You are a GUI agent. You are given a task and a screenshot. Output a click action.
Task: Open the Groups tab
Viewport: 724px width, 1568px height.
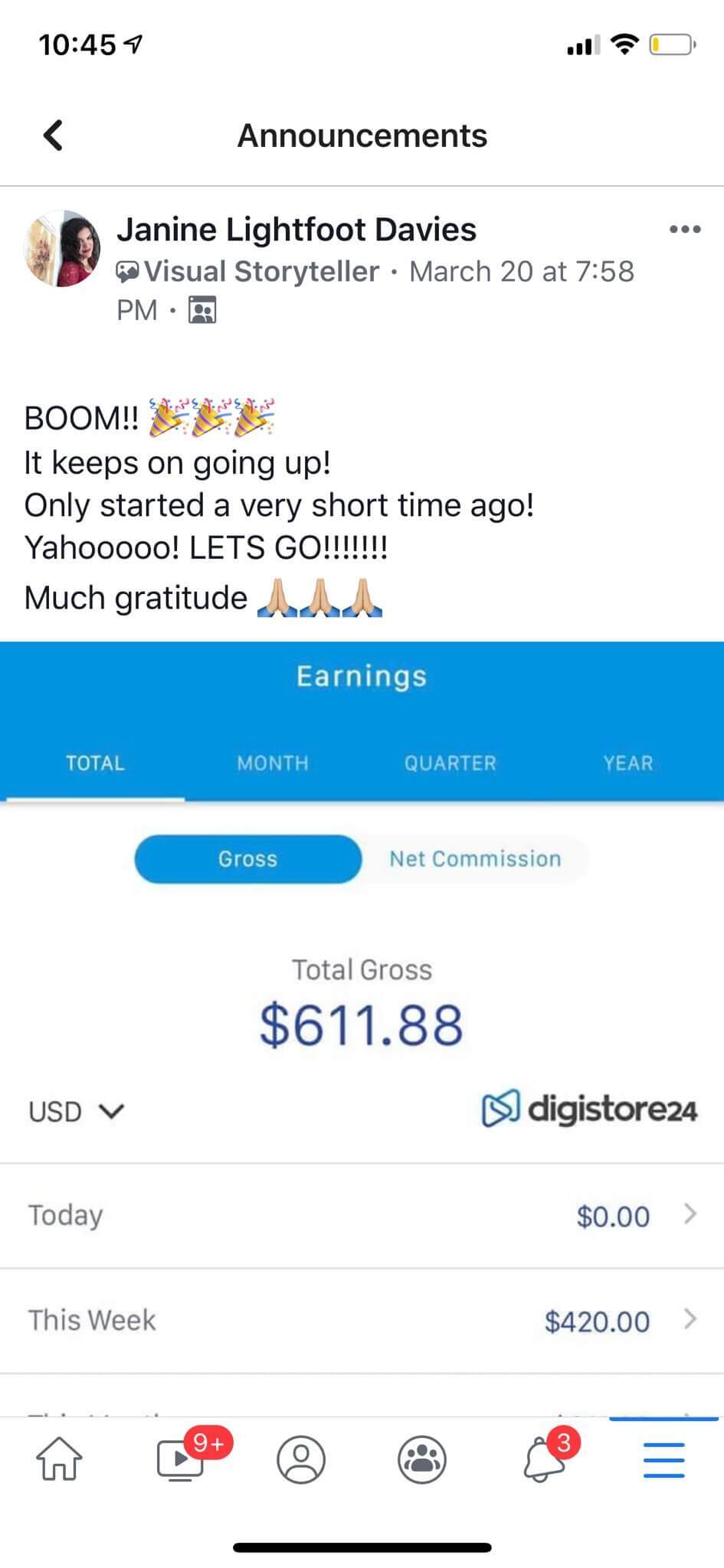[422, 1459]
